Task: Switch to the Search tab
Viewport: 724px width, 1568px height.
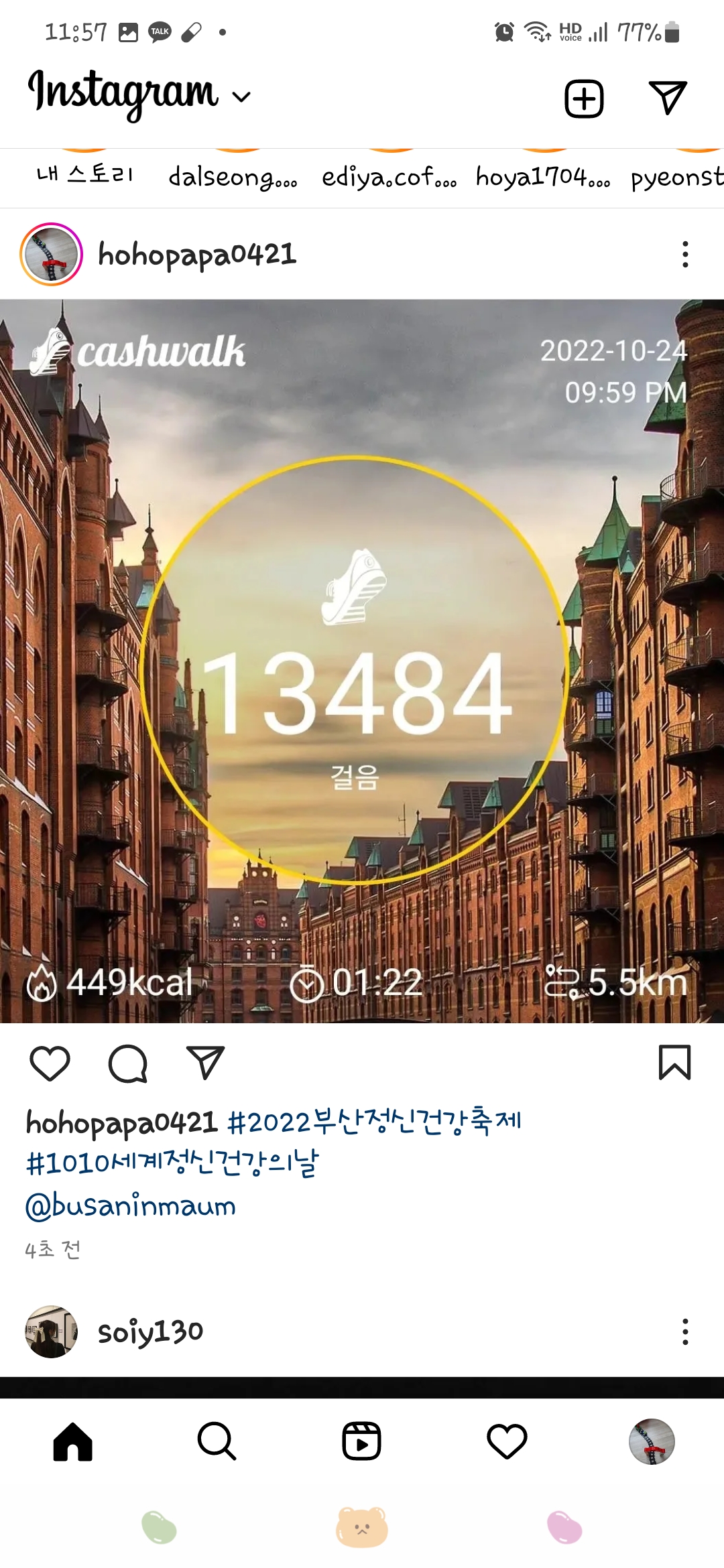Action: tap(217, 1441)
